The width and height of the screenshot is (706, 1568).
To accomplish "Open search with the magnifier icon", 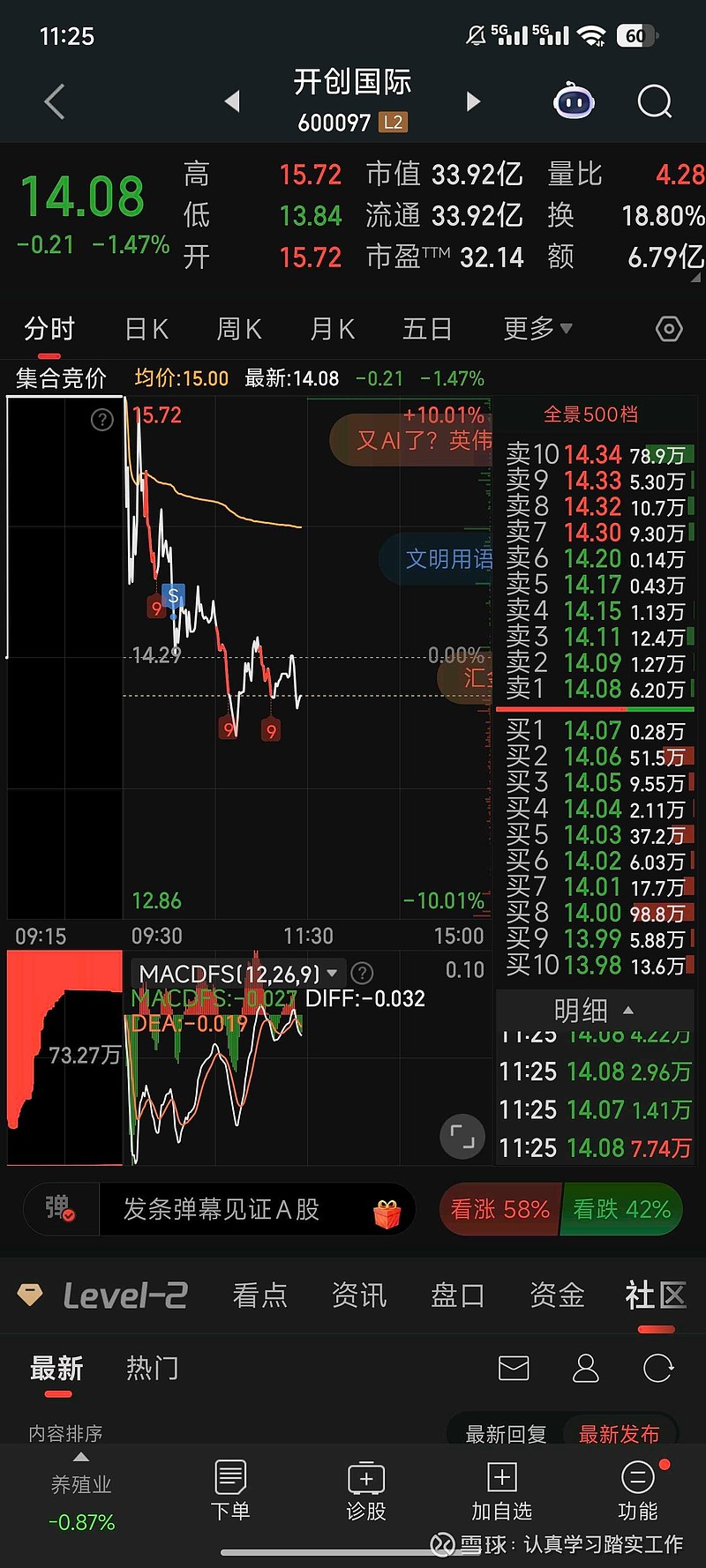I will click(654, 101).
